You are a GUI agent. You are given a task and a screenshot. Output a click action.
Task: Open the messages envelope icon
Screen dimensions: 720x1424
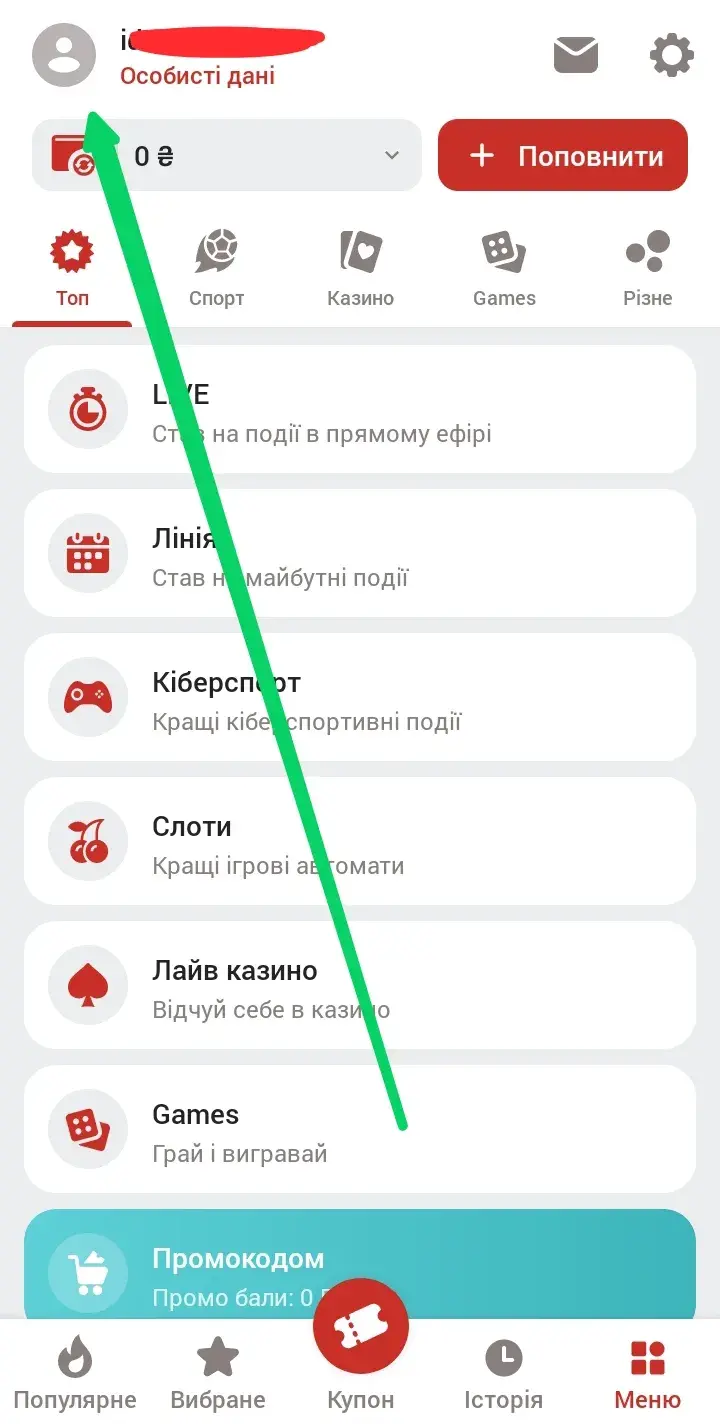pos(576,55)
